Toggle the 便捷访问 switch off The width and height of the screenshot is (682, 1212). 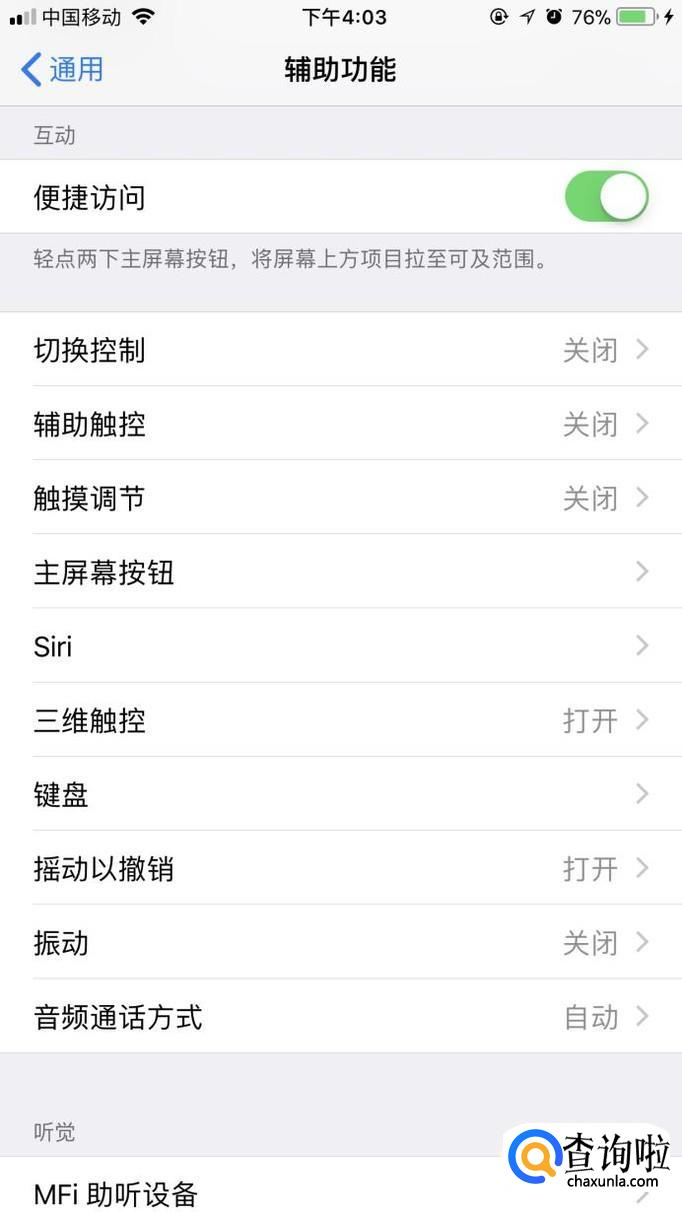click(x=606, y=197)
